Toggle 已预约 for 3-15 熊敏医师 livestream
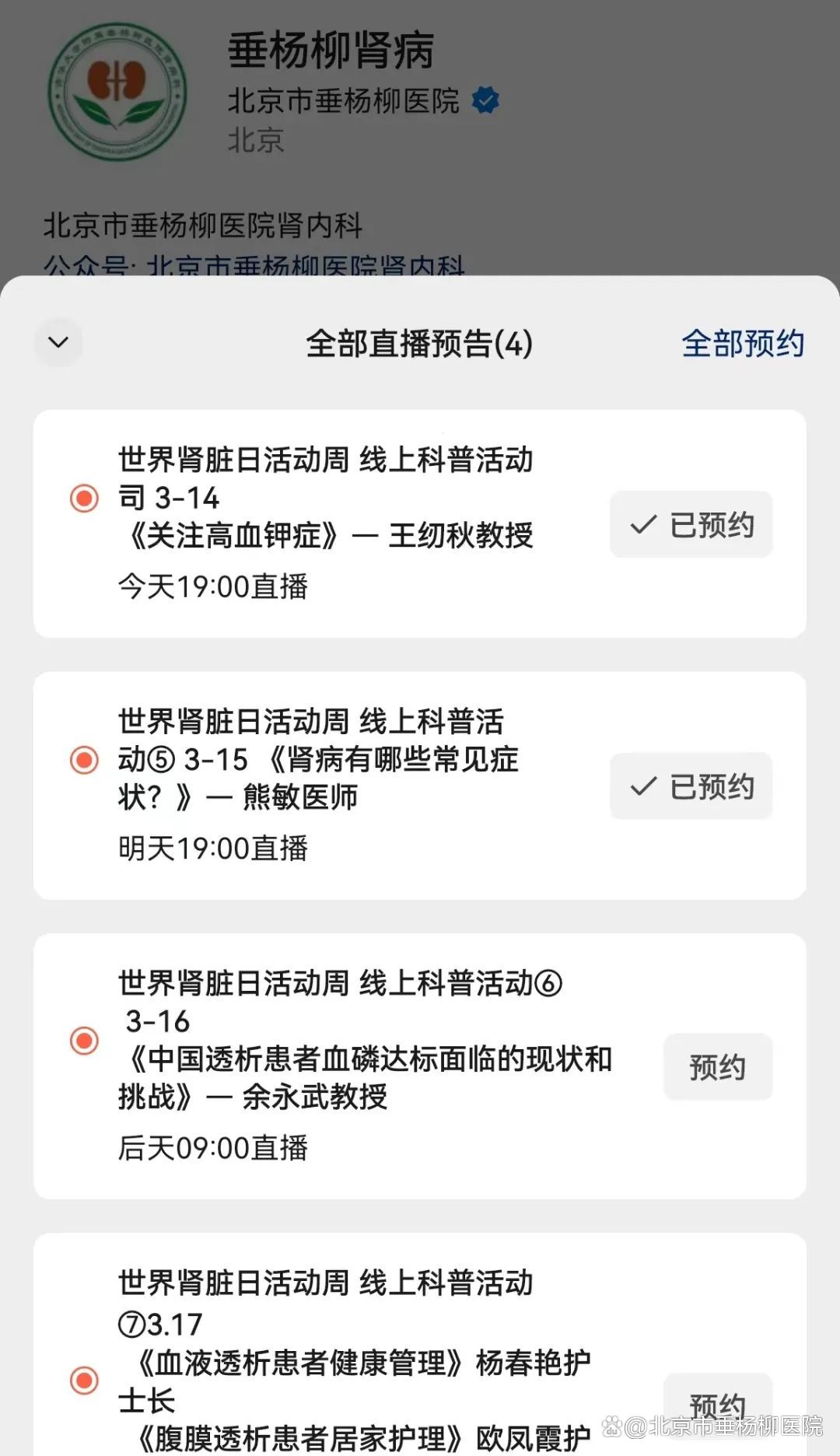Viewport: 840px width, 1456px height. (691, 786)
